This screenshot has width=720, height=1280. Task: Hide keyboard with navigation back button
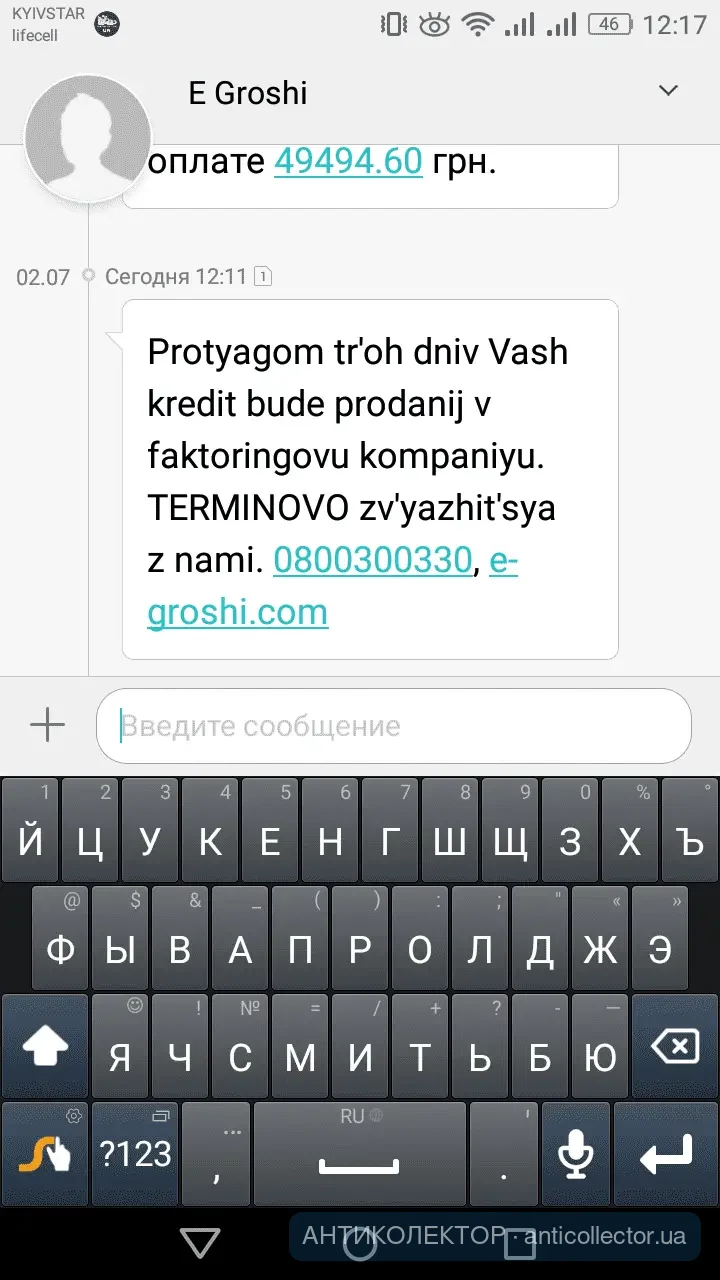tap(200, 1243)
